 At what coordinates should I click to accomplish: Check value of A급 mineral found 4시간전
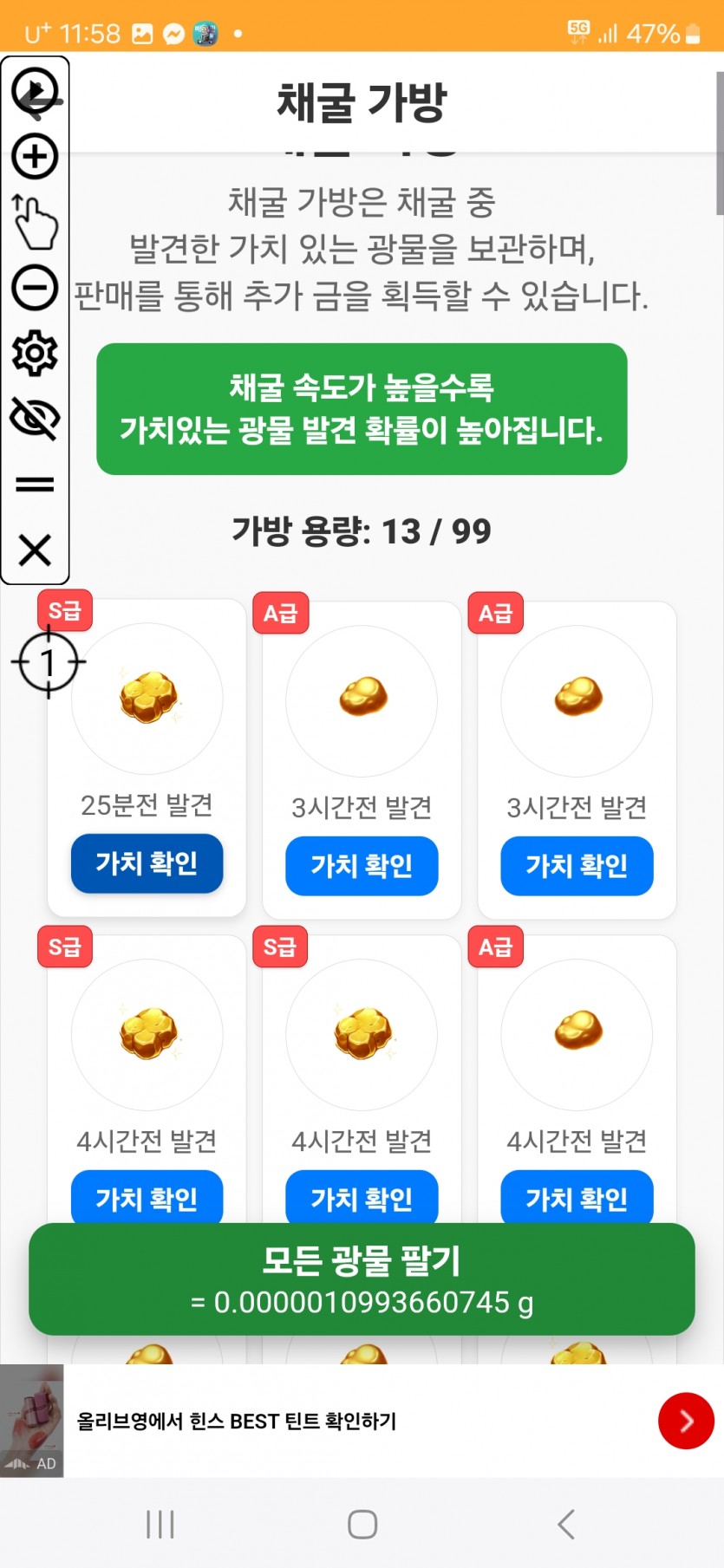(577, 1198)
